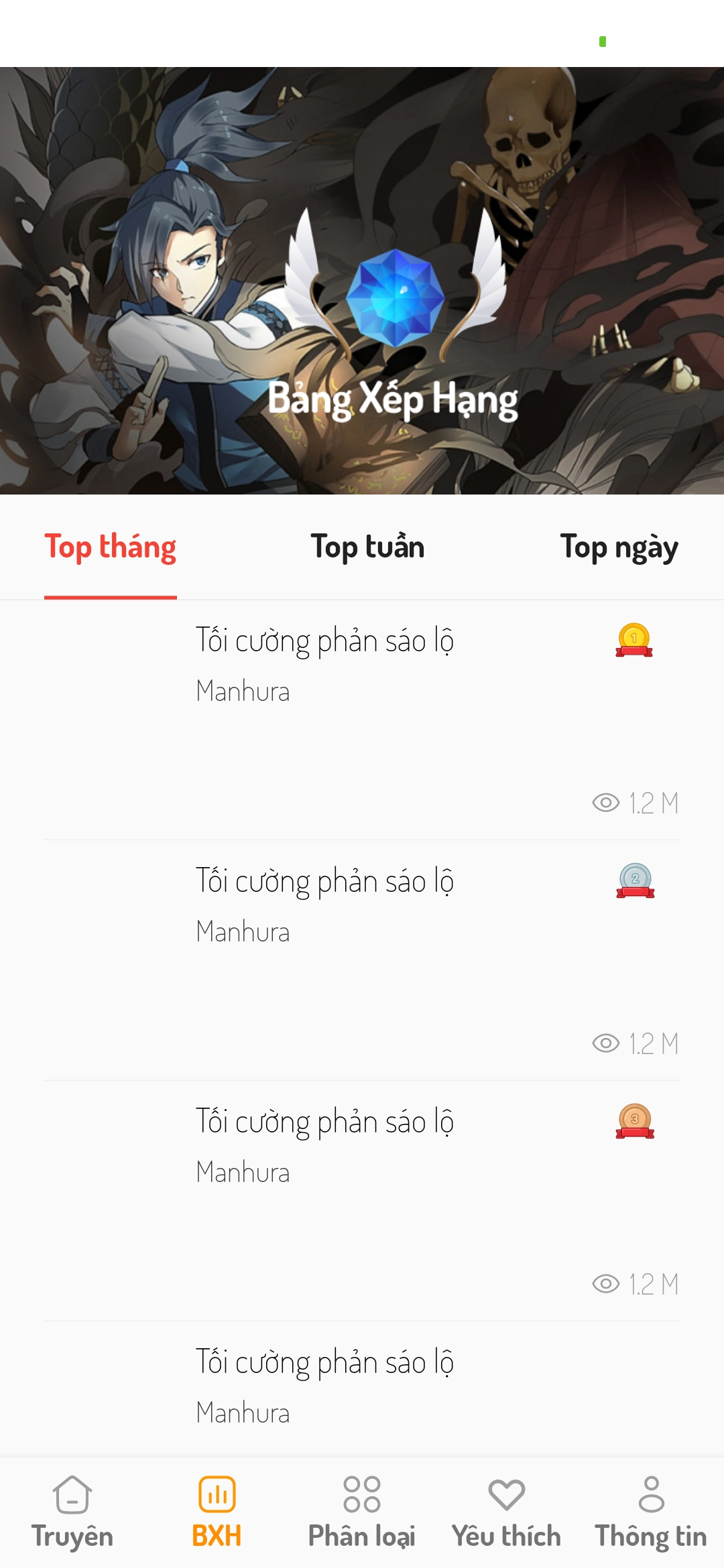The width and height of the screenshot is (724, 1568).
Task: Switch to the Top ngày tab
Action: pos(621,547)
